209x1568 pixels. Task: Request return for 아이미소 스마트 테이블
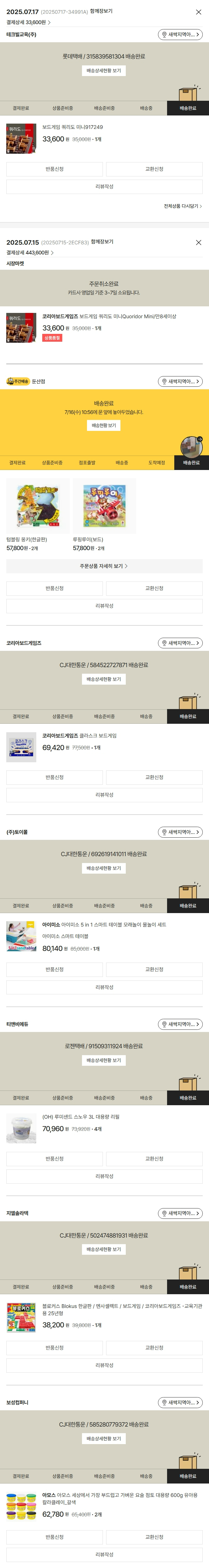click(54, 969)
